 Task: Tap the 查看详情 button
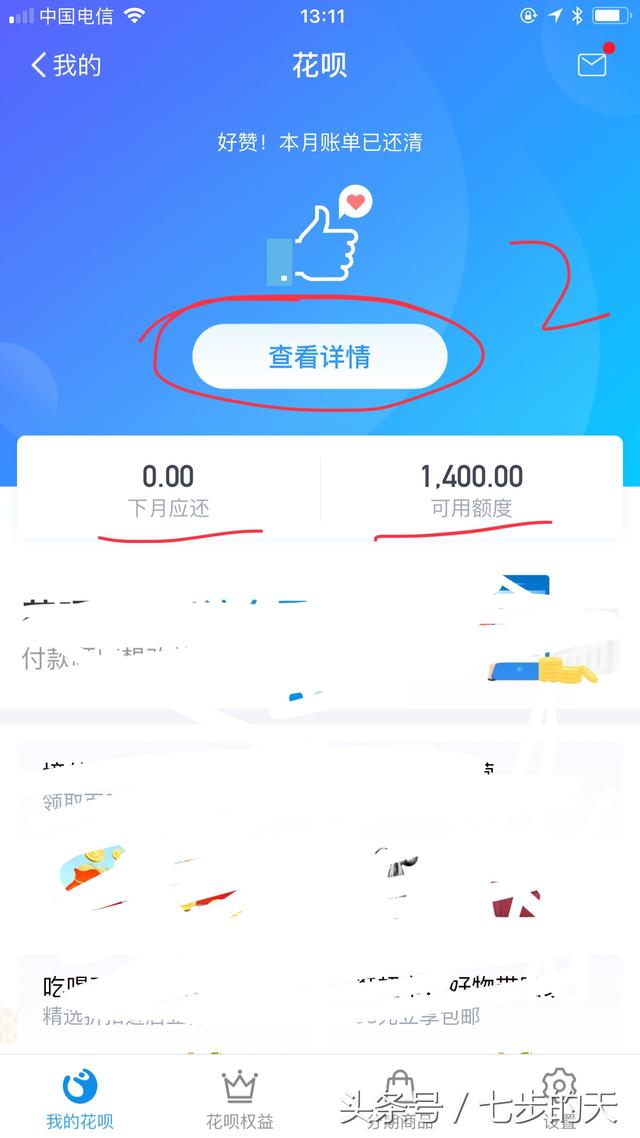319,356
